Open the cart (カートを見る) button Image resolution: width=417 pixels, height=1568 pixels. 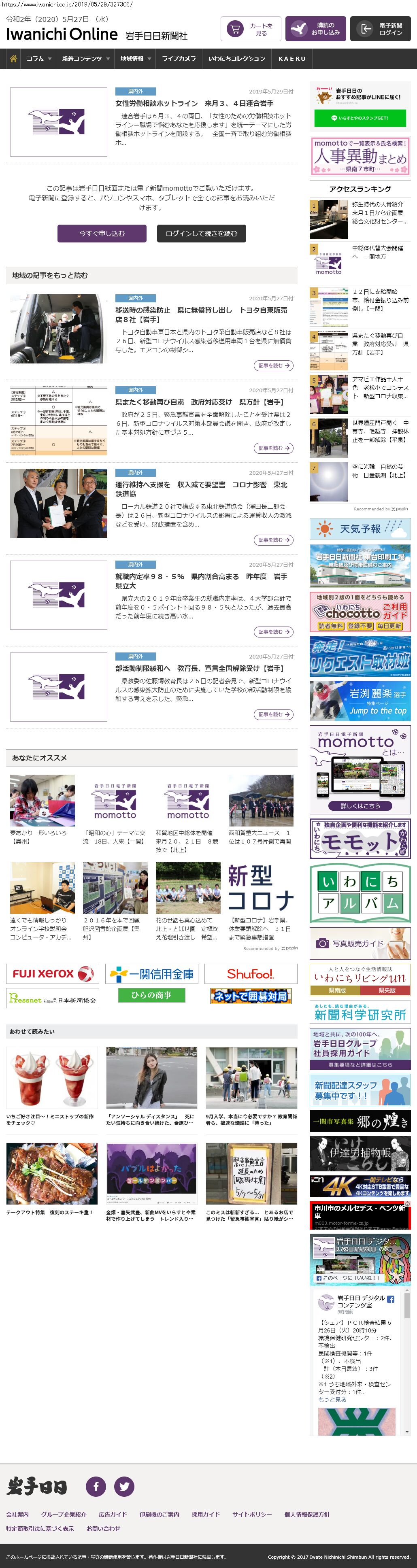250,29
